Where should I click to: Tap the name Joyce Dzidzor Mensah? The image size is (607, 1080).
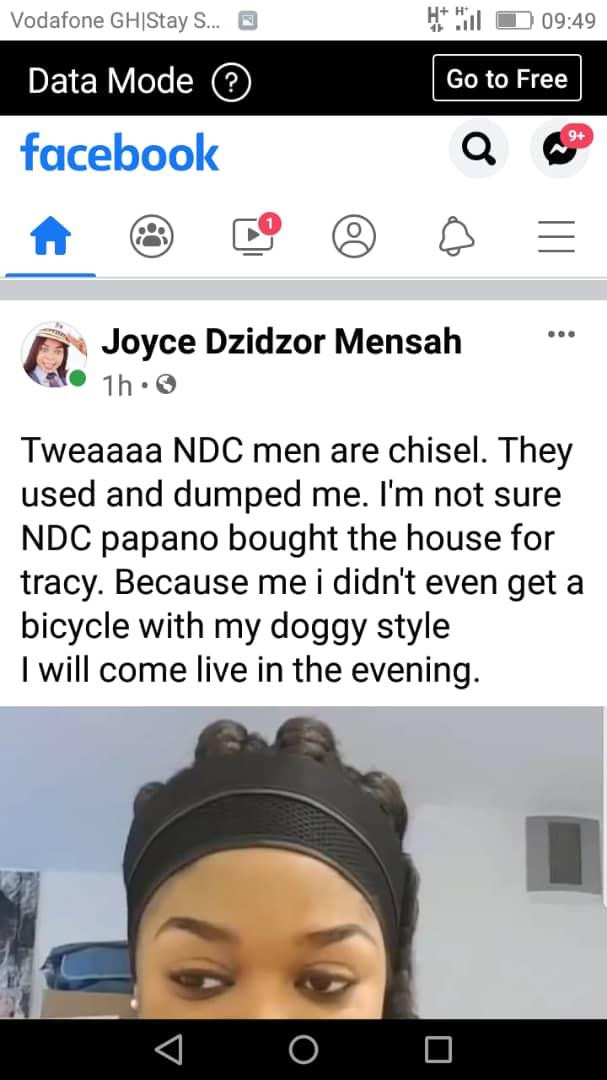(x=281, y=342)
